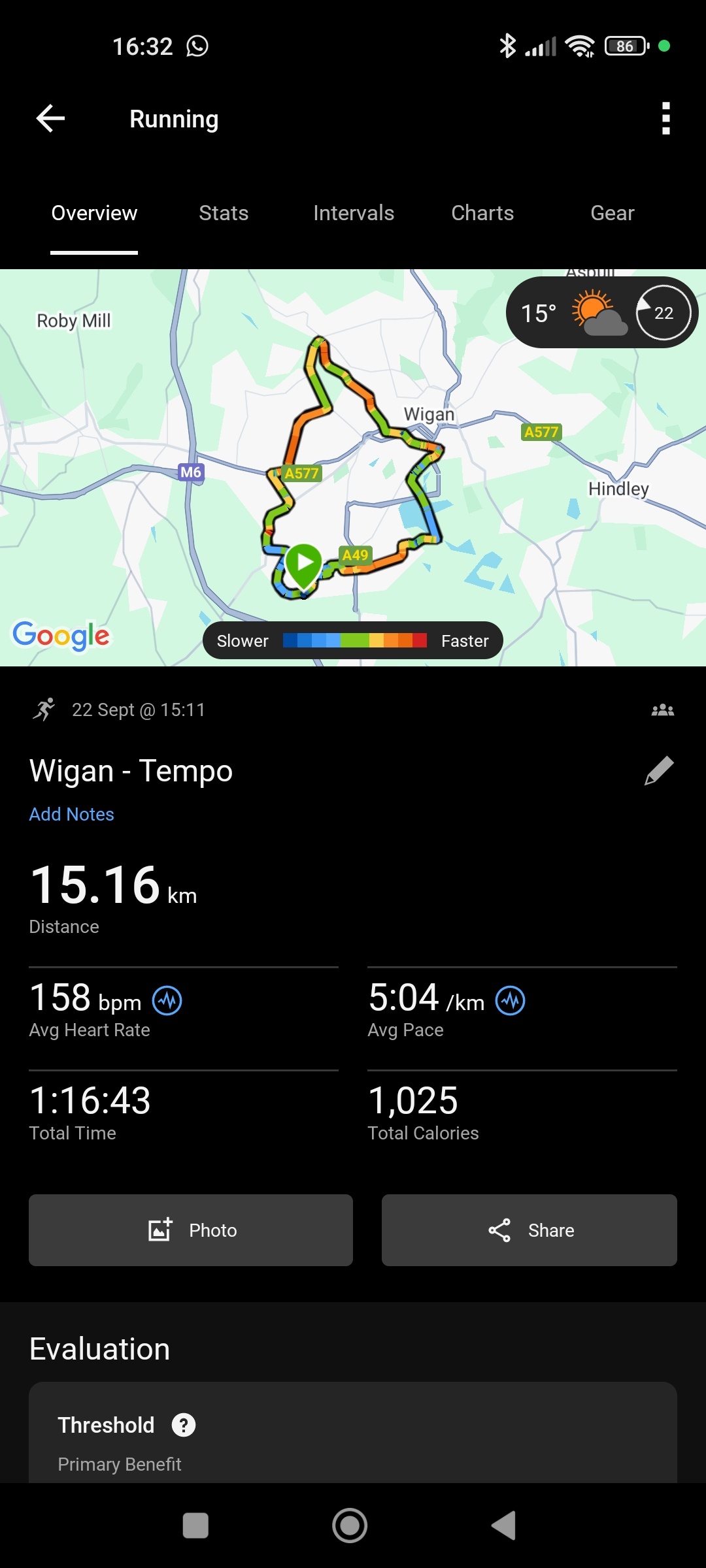
Task: Open the Charts tab
Action: coord(482,213)
